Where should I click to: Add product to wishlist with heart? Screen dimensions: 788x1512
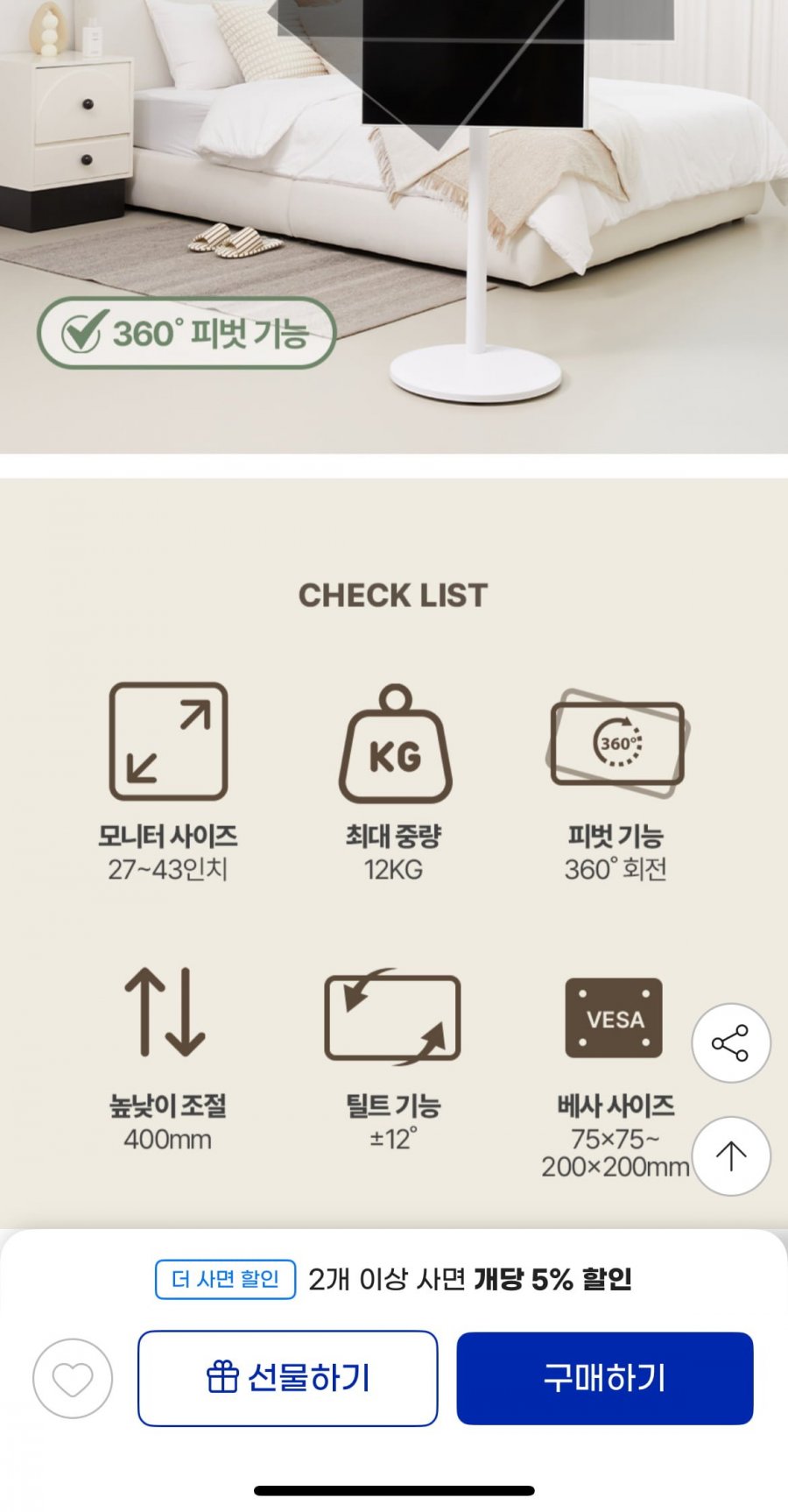73,1379
